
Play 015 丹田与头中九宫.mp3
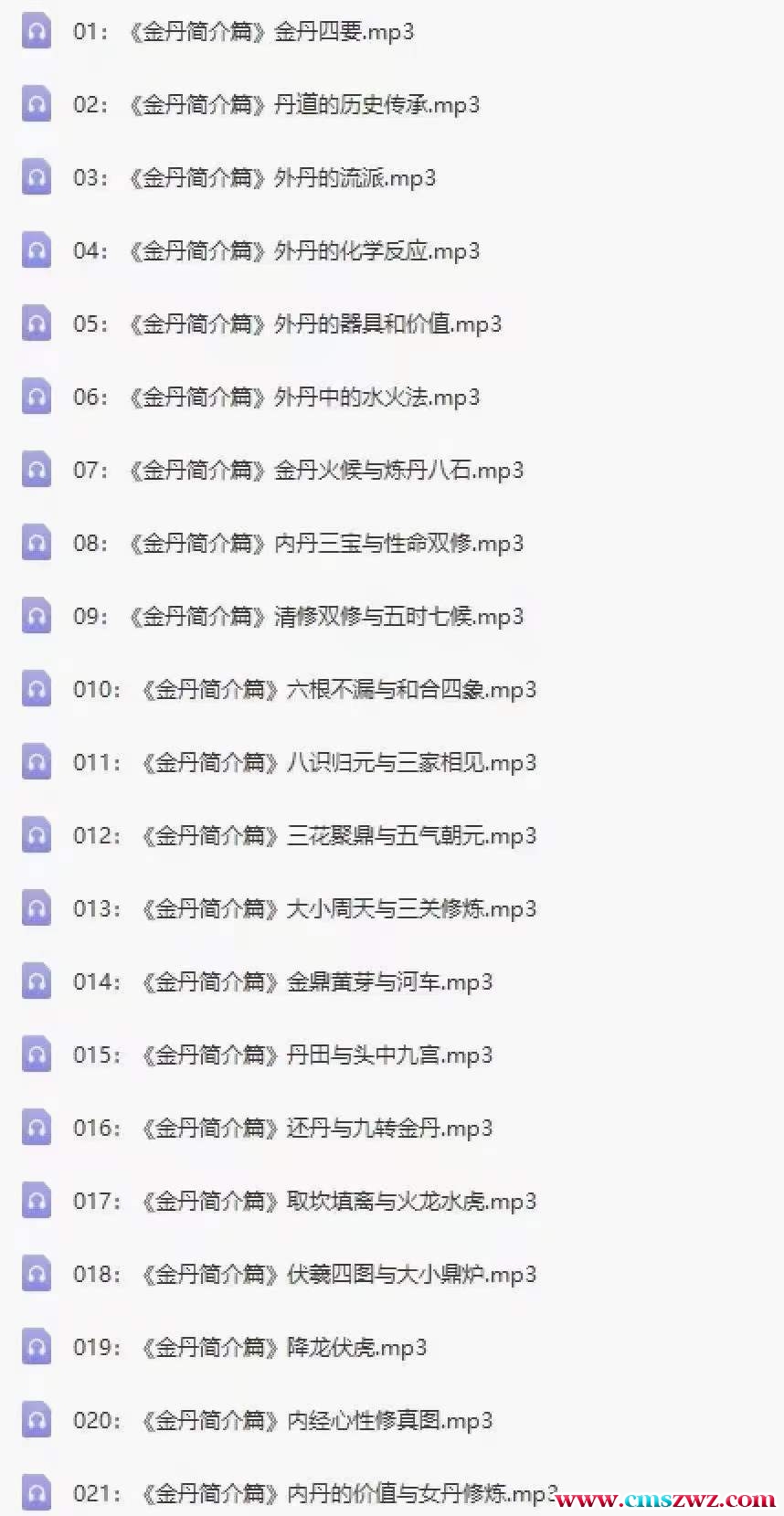[283, 1055]
